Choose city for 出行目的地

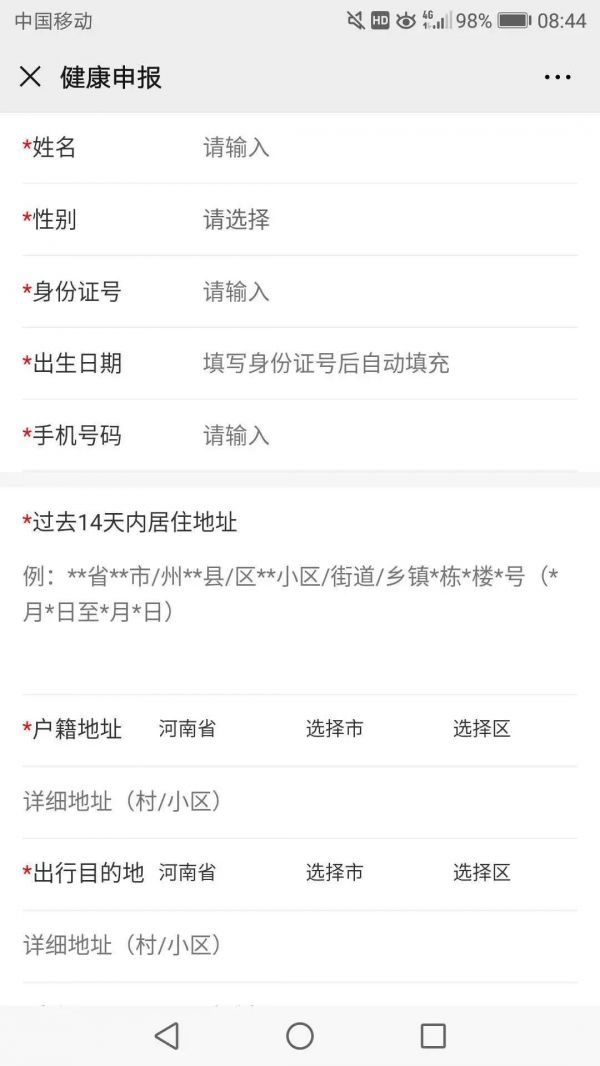[x=334, y=872]
